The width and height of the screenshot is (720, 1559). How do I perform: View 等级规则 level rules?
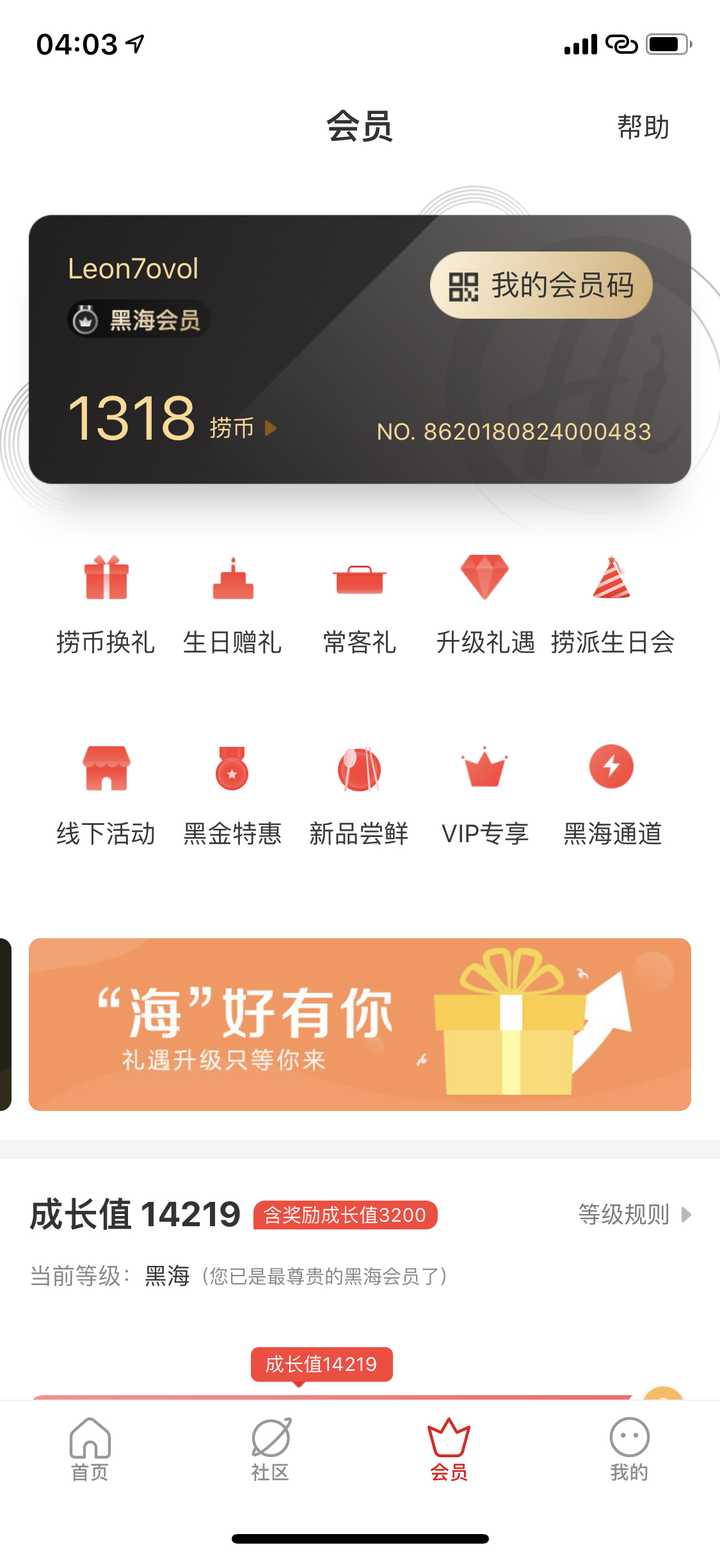(634, 1214)
